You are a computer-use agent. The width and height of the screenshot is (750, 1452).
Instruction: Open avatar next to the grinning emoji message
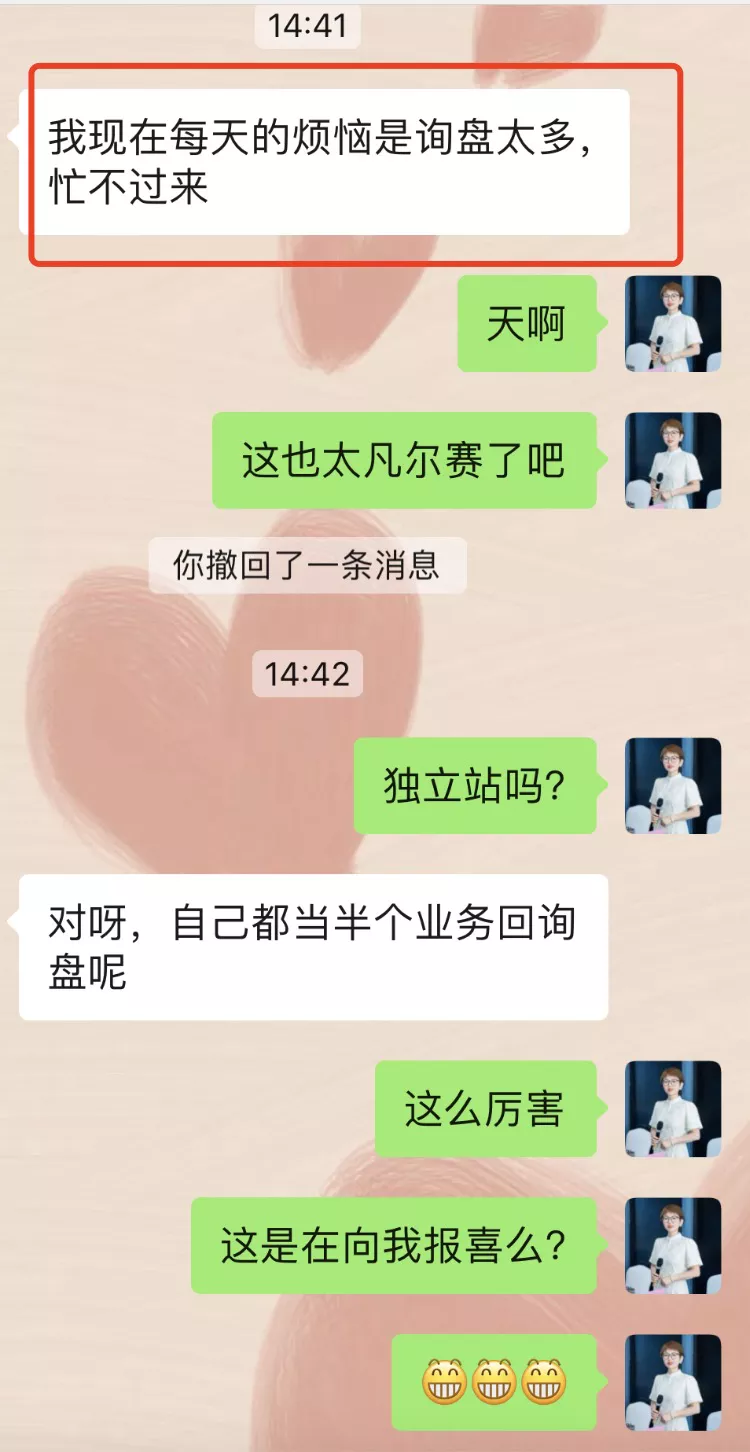click(673, 1383)
